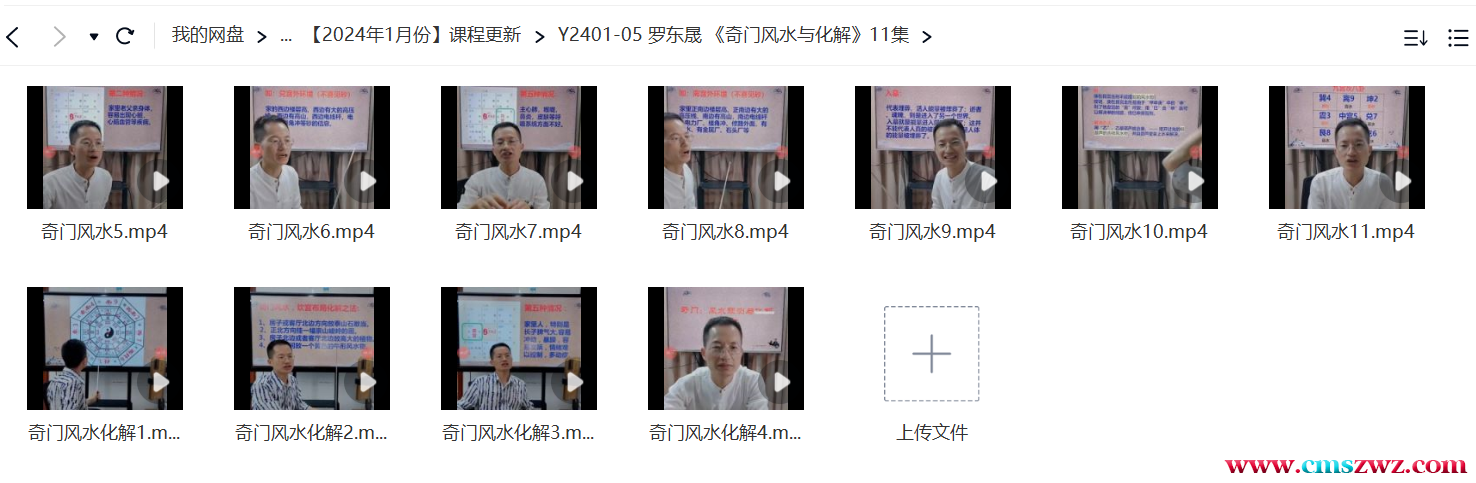Viewport: 1476px width, 483px height.
Task: Open 我的网盘 breadcrumb
Action: click(207, 35)
